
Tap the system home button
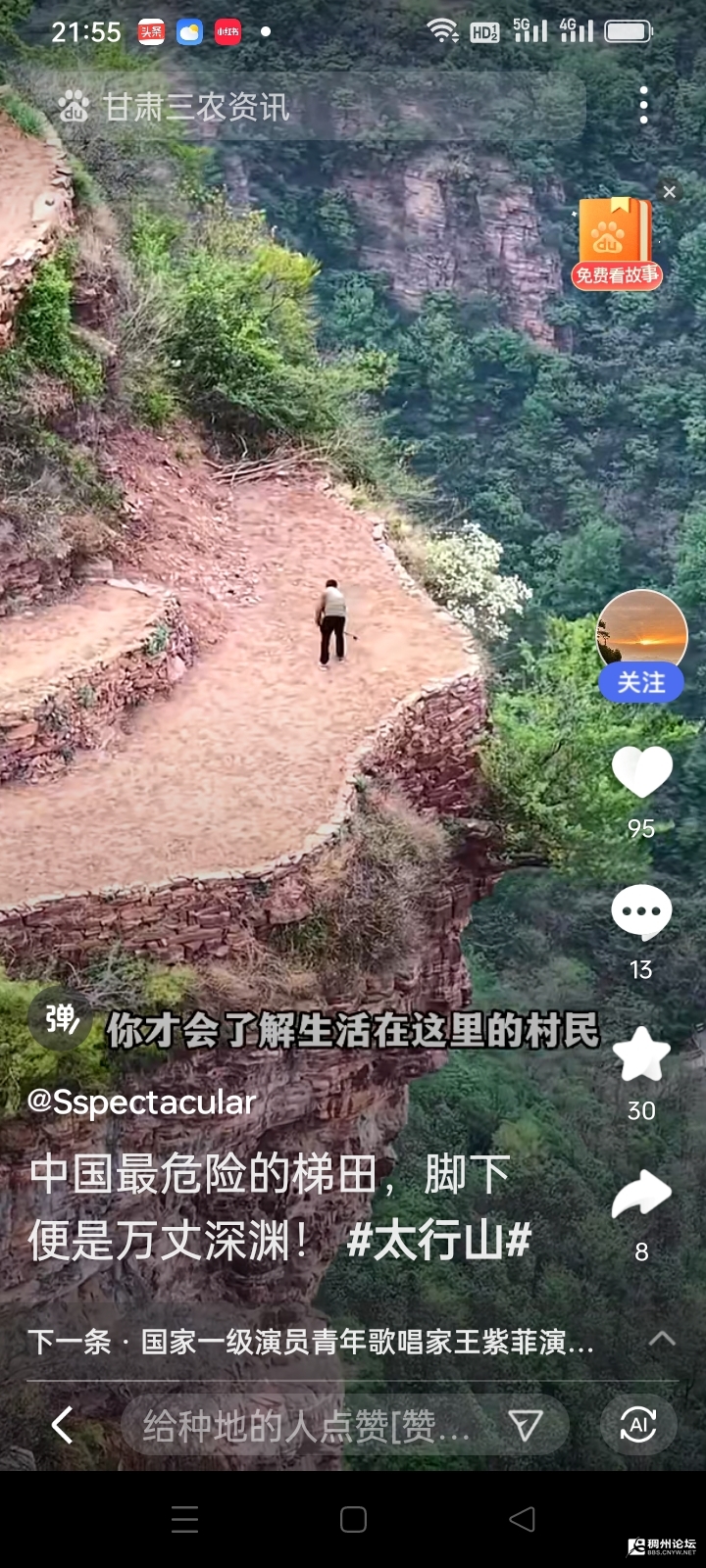353,1520
